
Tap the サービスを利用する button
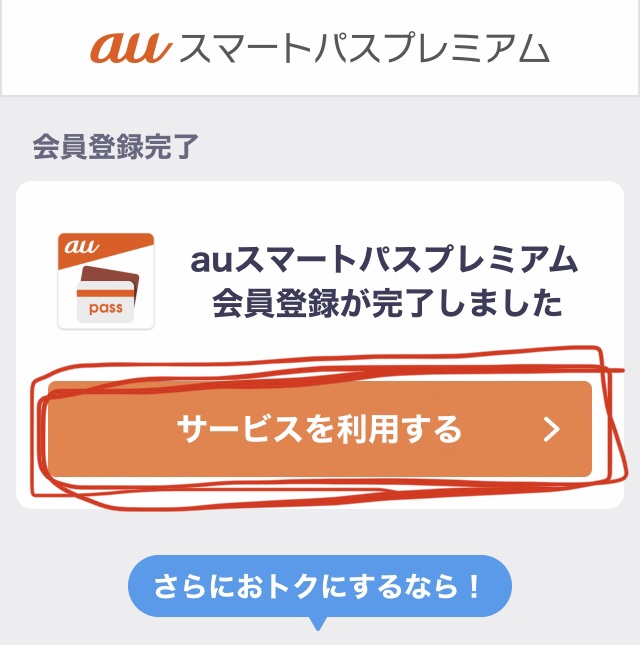tap(320, 429)
